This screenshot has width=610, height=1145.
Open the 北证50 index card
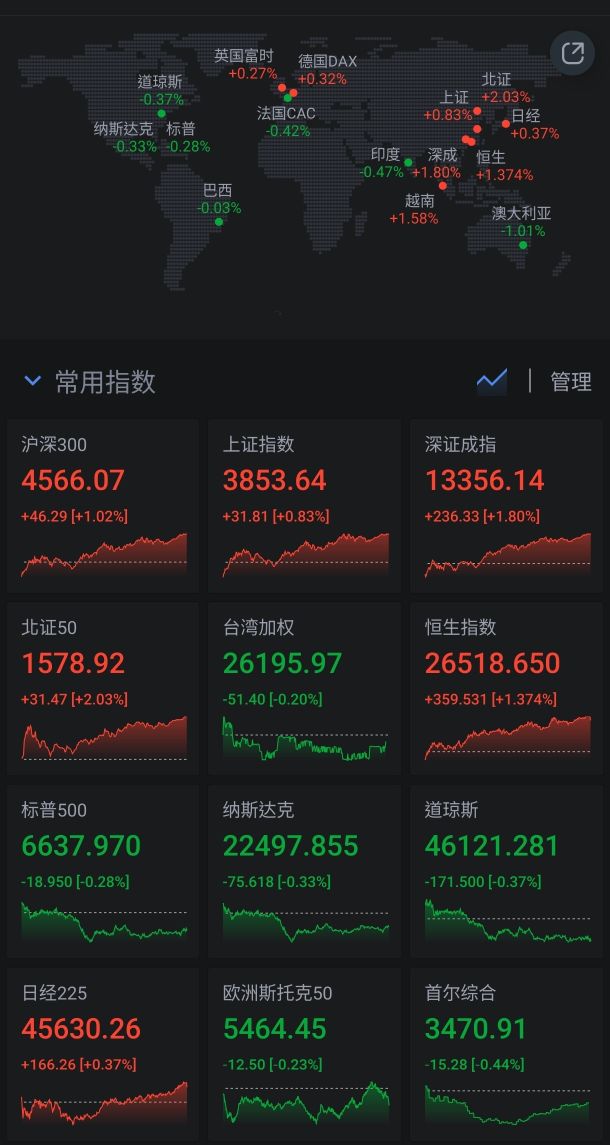(103, 688)
